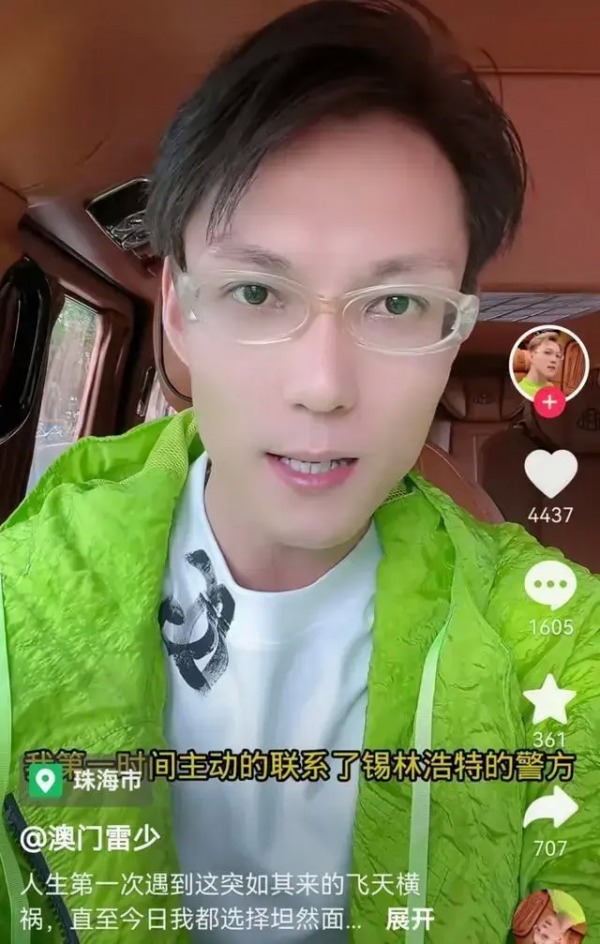Share this video via the arrow
The width and height of the screenshot is (600, 944).
pyautogui.click(x=550, y=808)
